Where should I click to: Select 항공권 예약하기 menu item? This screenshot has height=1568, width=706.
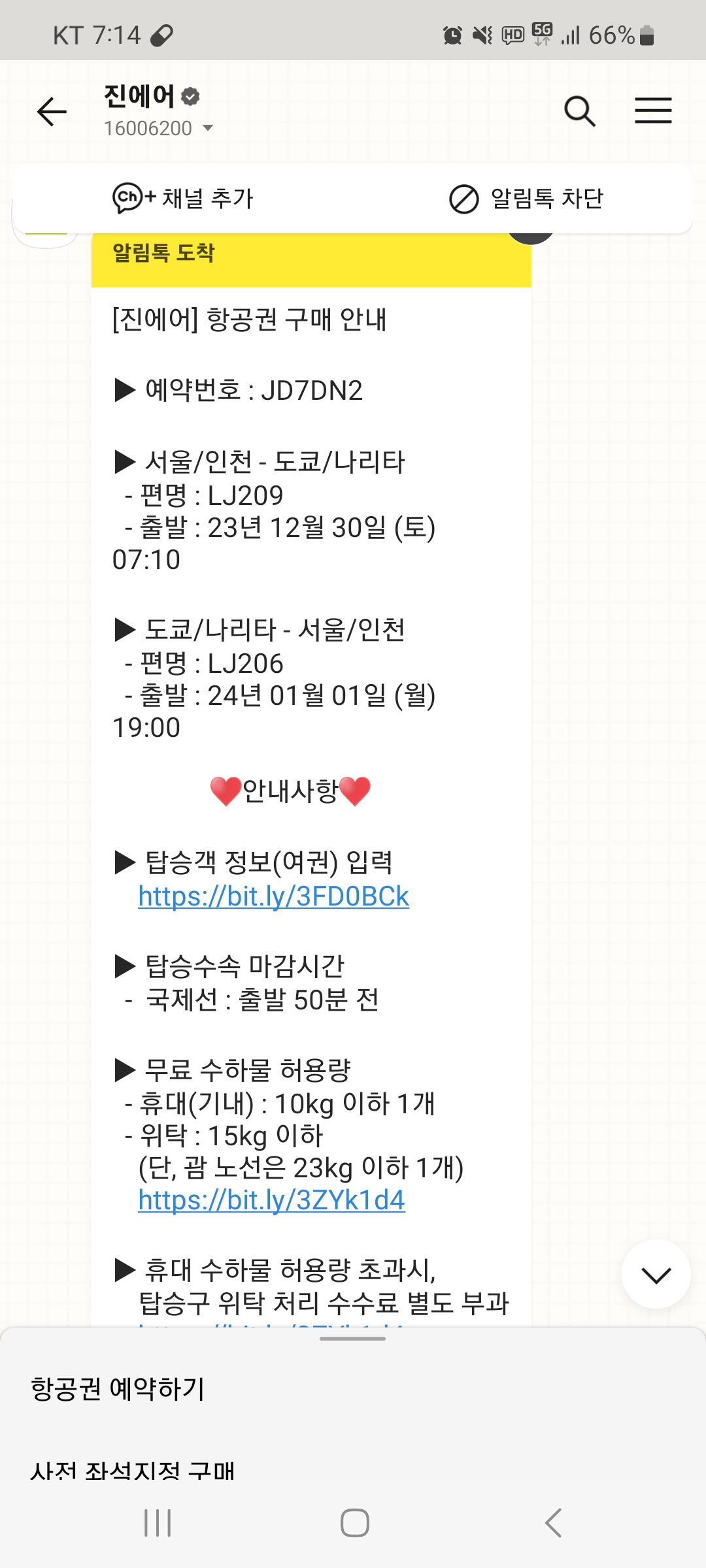click(x=118, y=1388)
